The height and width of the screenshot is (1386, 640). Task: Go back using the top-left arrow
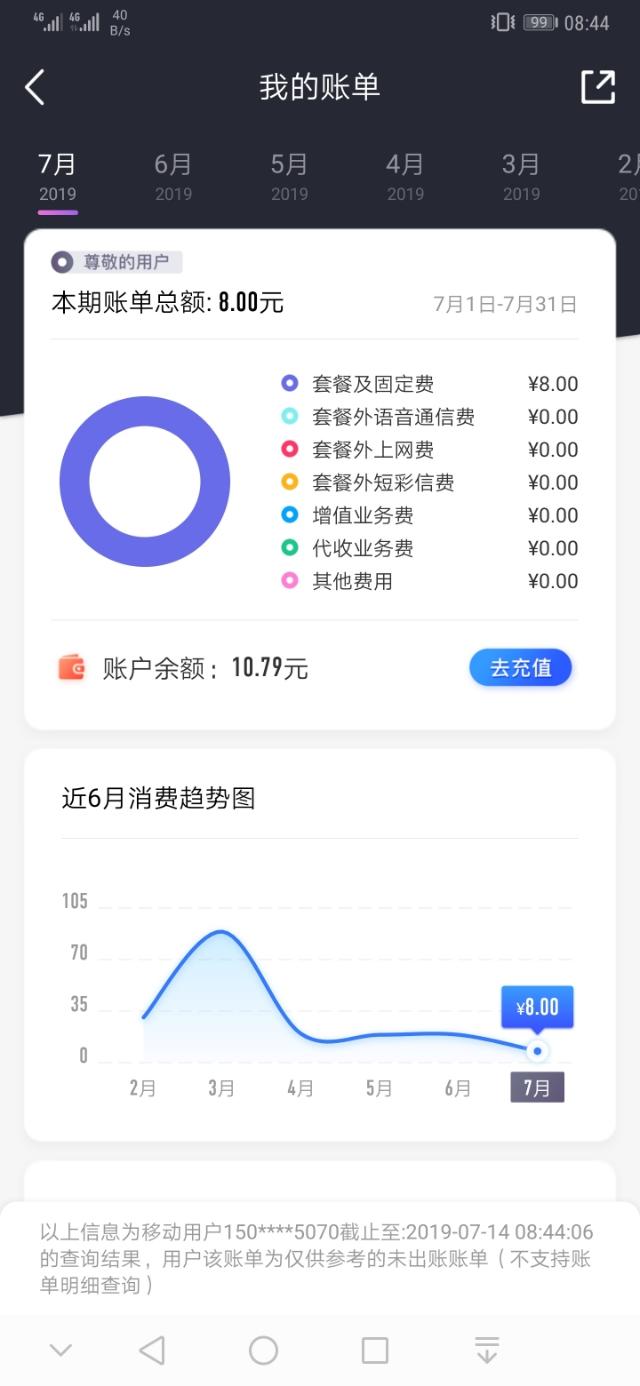click(35, 87)
